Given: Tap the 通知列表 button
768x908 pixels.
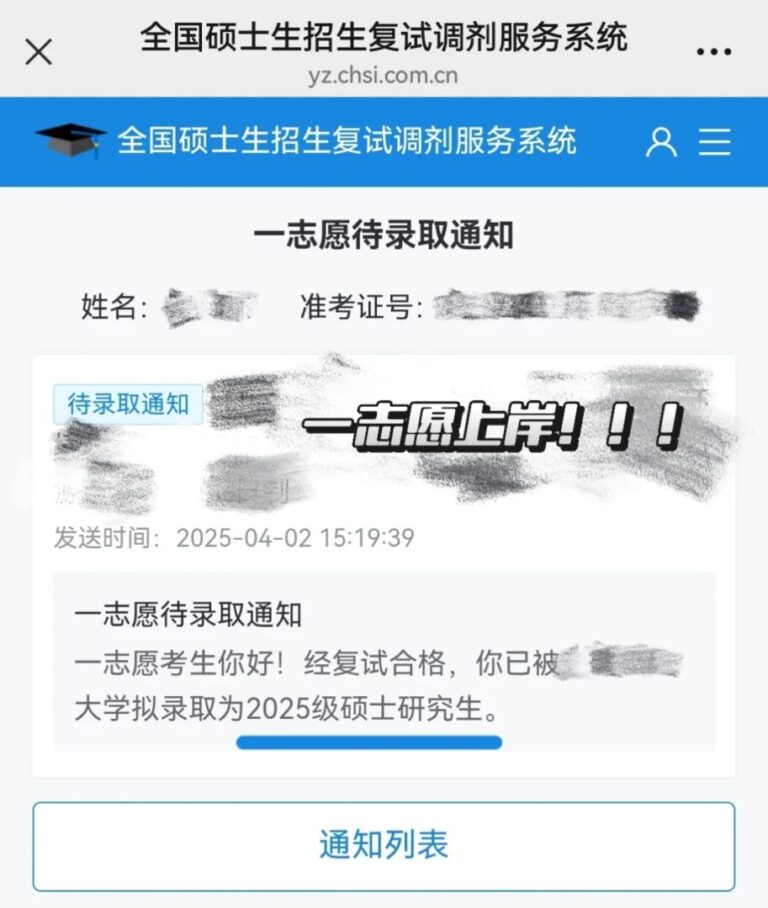Looking at the screenshot, I should pyautogui.click(x=384, y=846).
